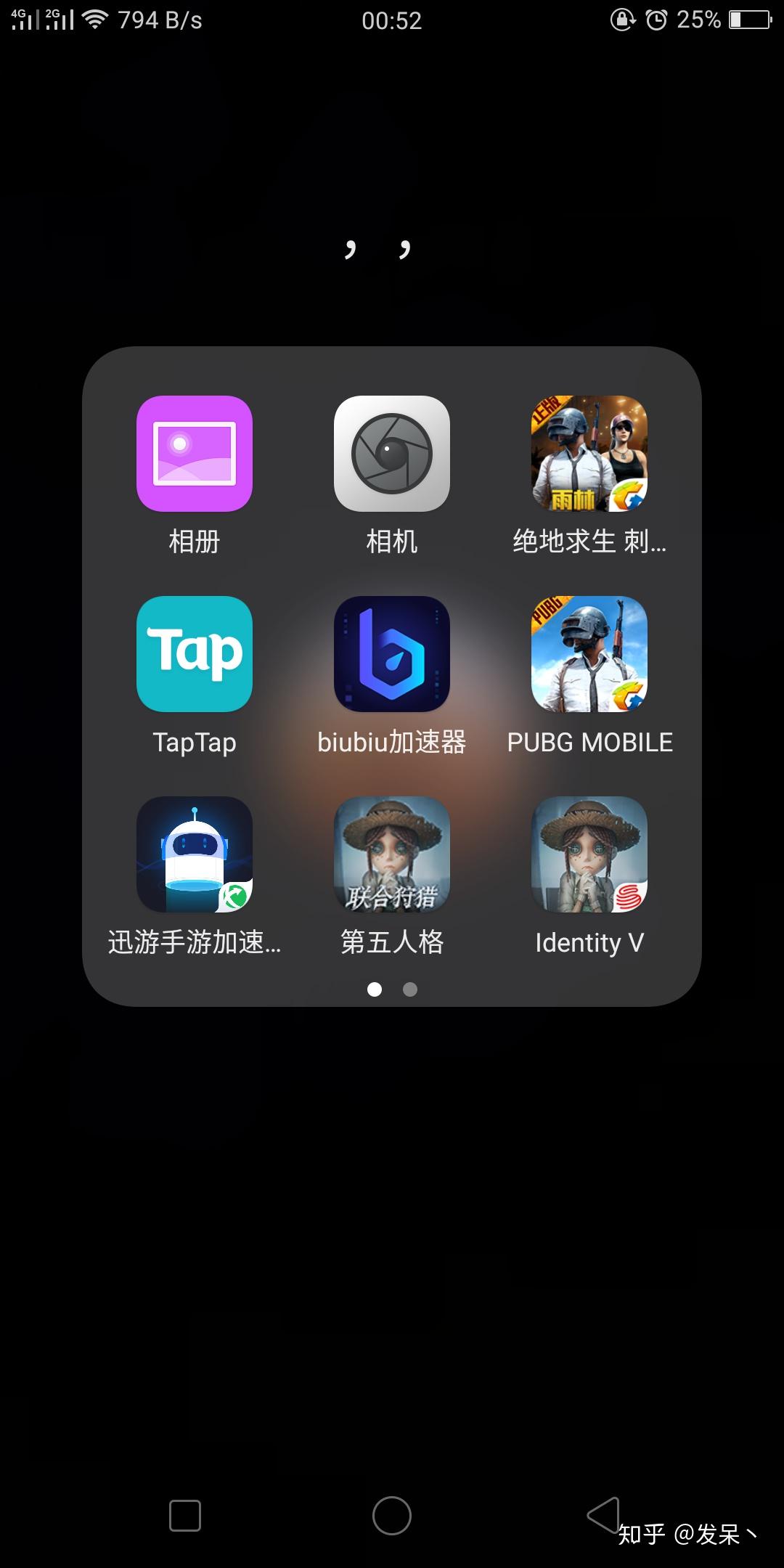Rename the folder via its title
This screenshot has height=1568, width=784.
[377, 250]
